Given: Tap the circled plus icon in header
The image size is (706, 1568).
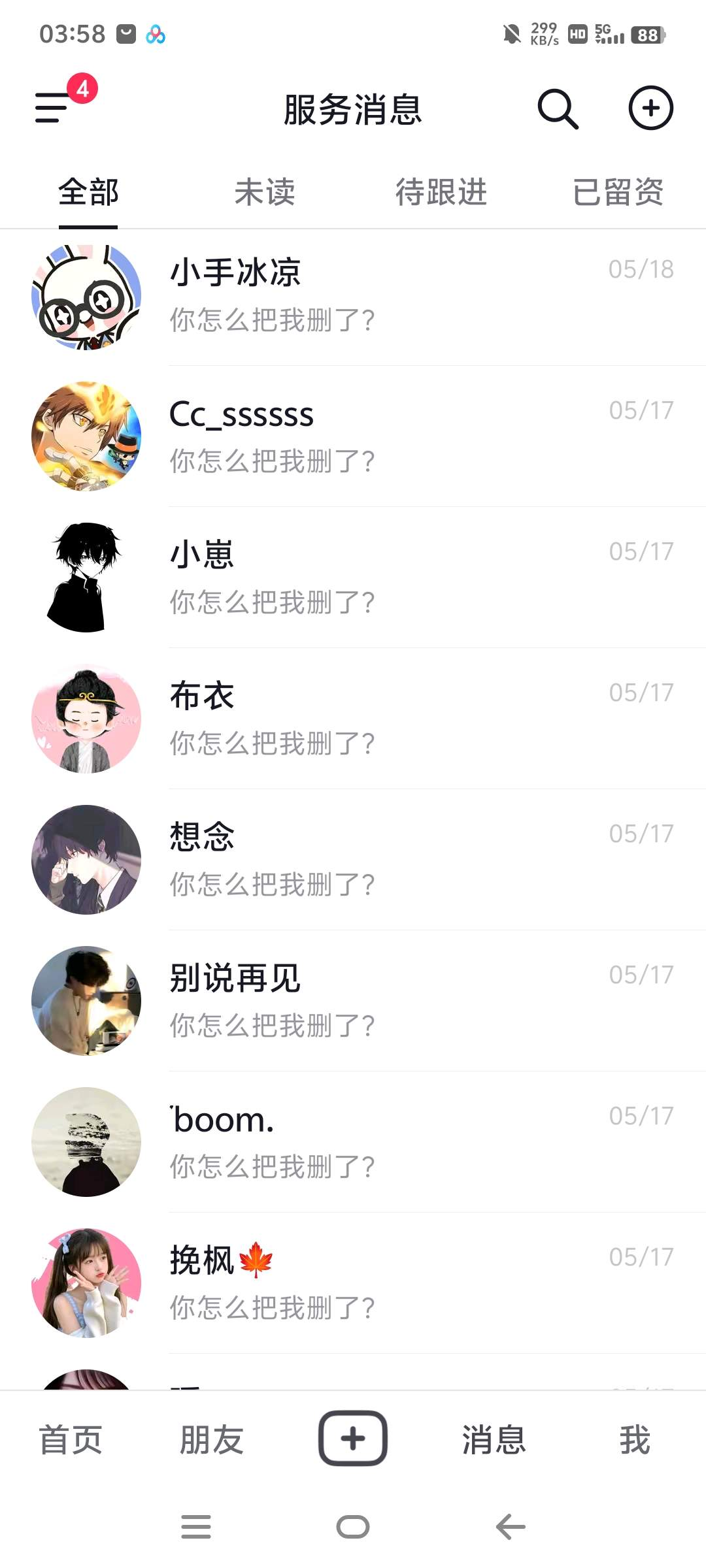Looking at the screenshot, I should click(x=650, y=108).
